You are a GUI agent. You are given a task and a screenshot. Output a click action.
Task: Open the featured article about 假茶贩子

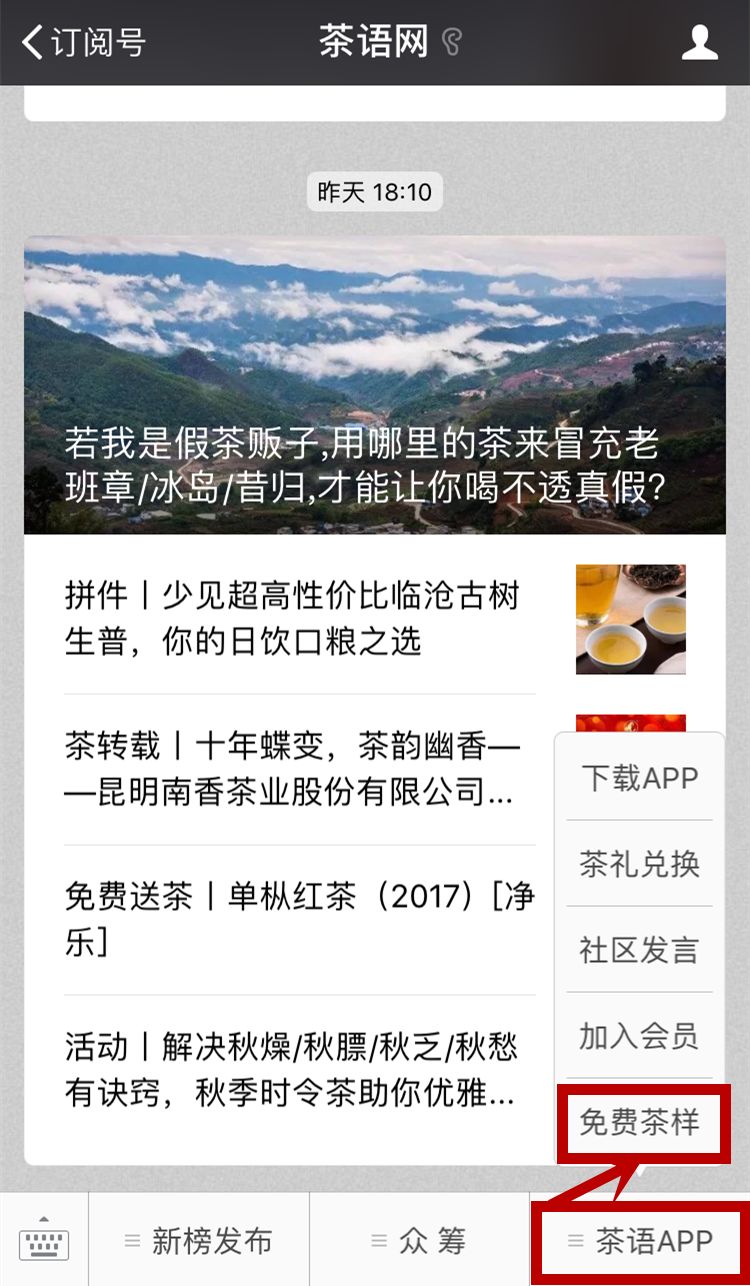(374, 385)
